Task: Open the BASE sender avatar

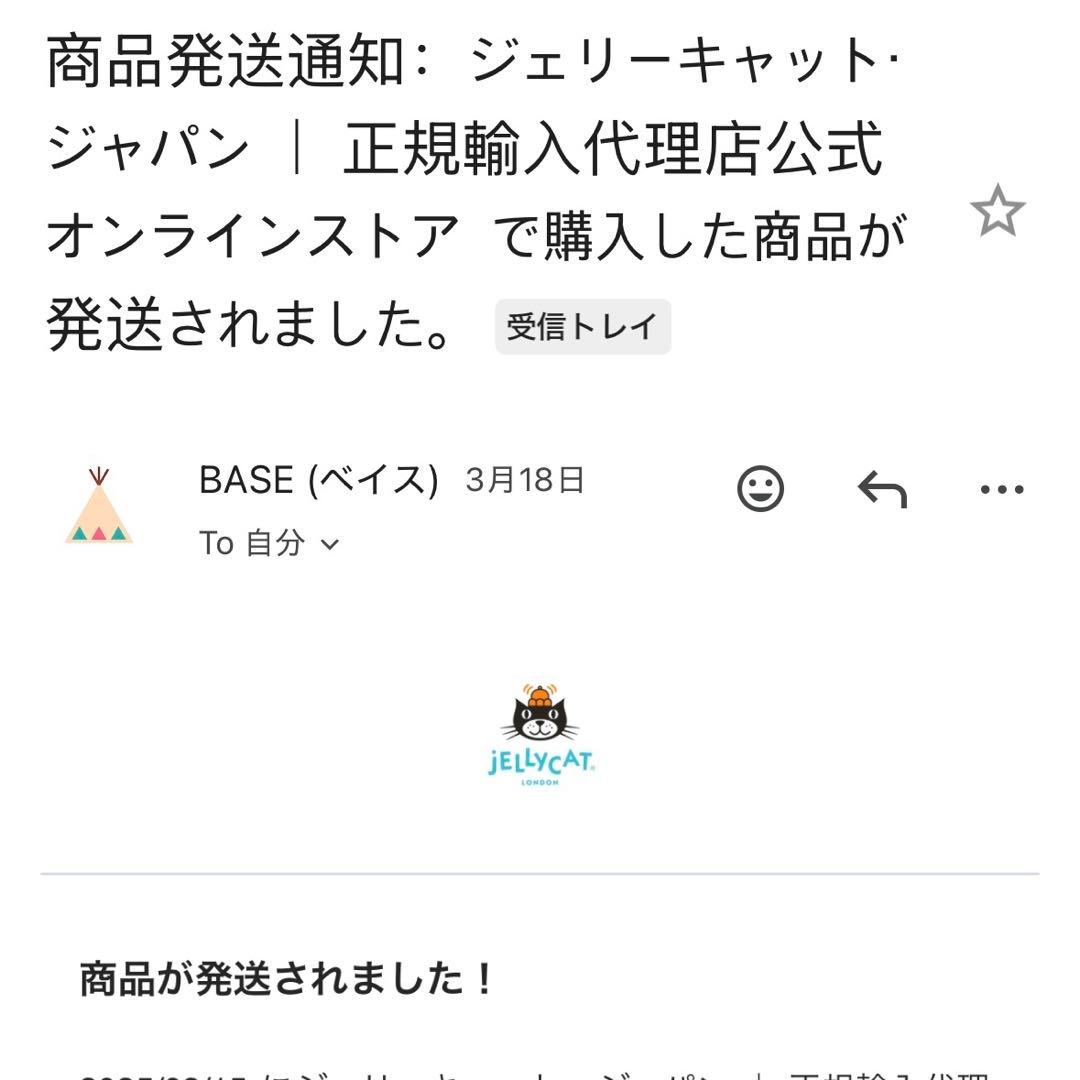Action: (x=99, y=508)
